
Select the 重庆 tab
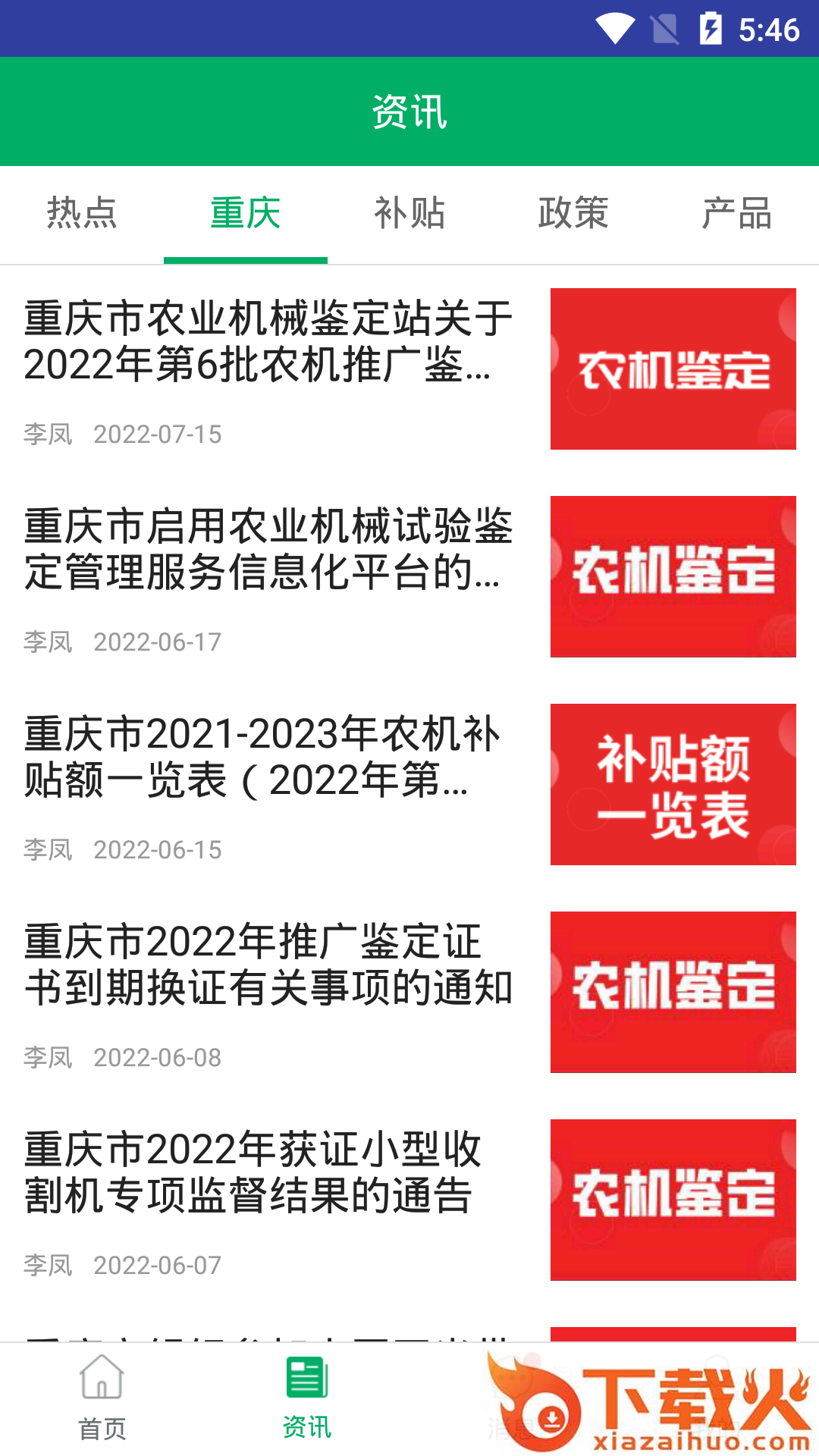coord(246,215)
